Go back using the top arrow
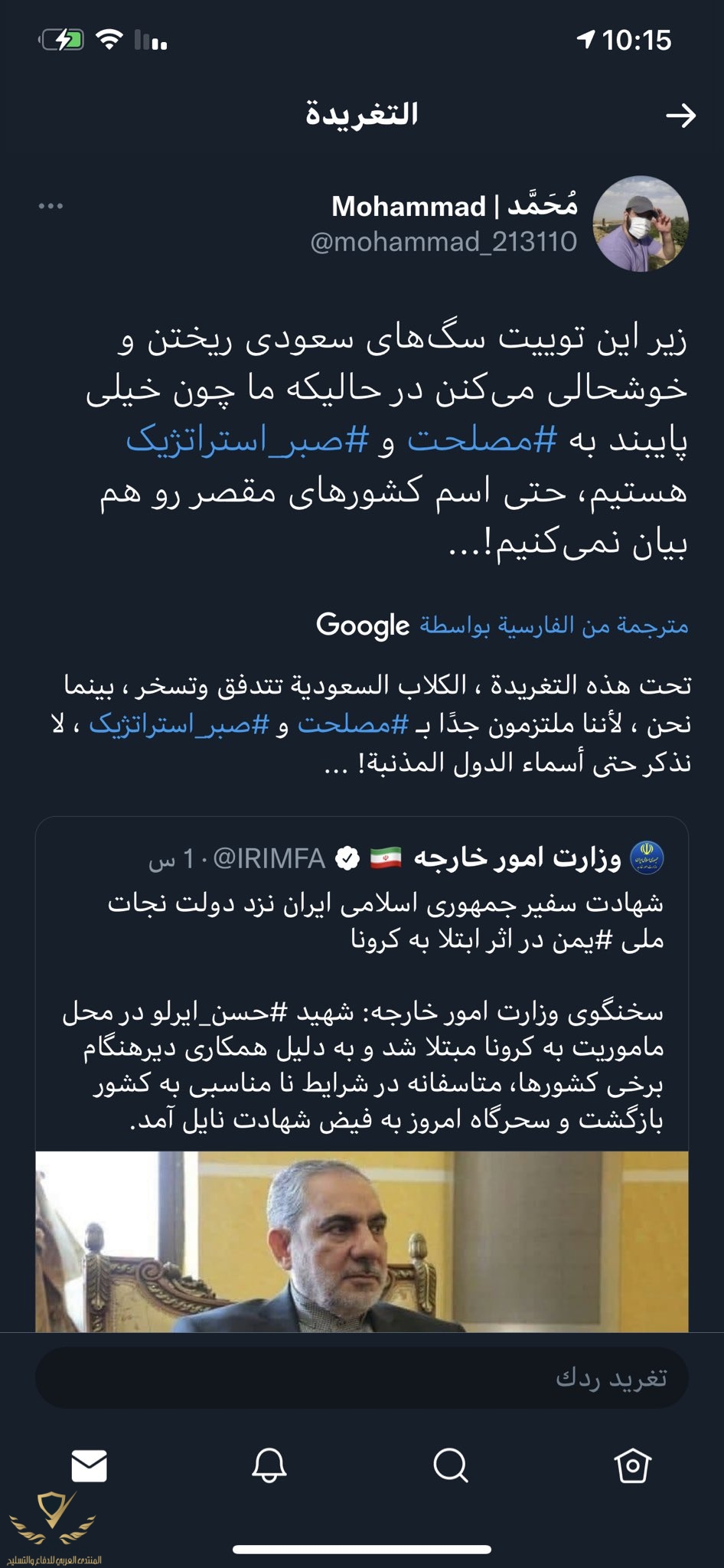 [x=680, y=116]
